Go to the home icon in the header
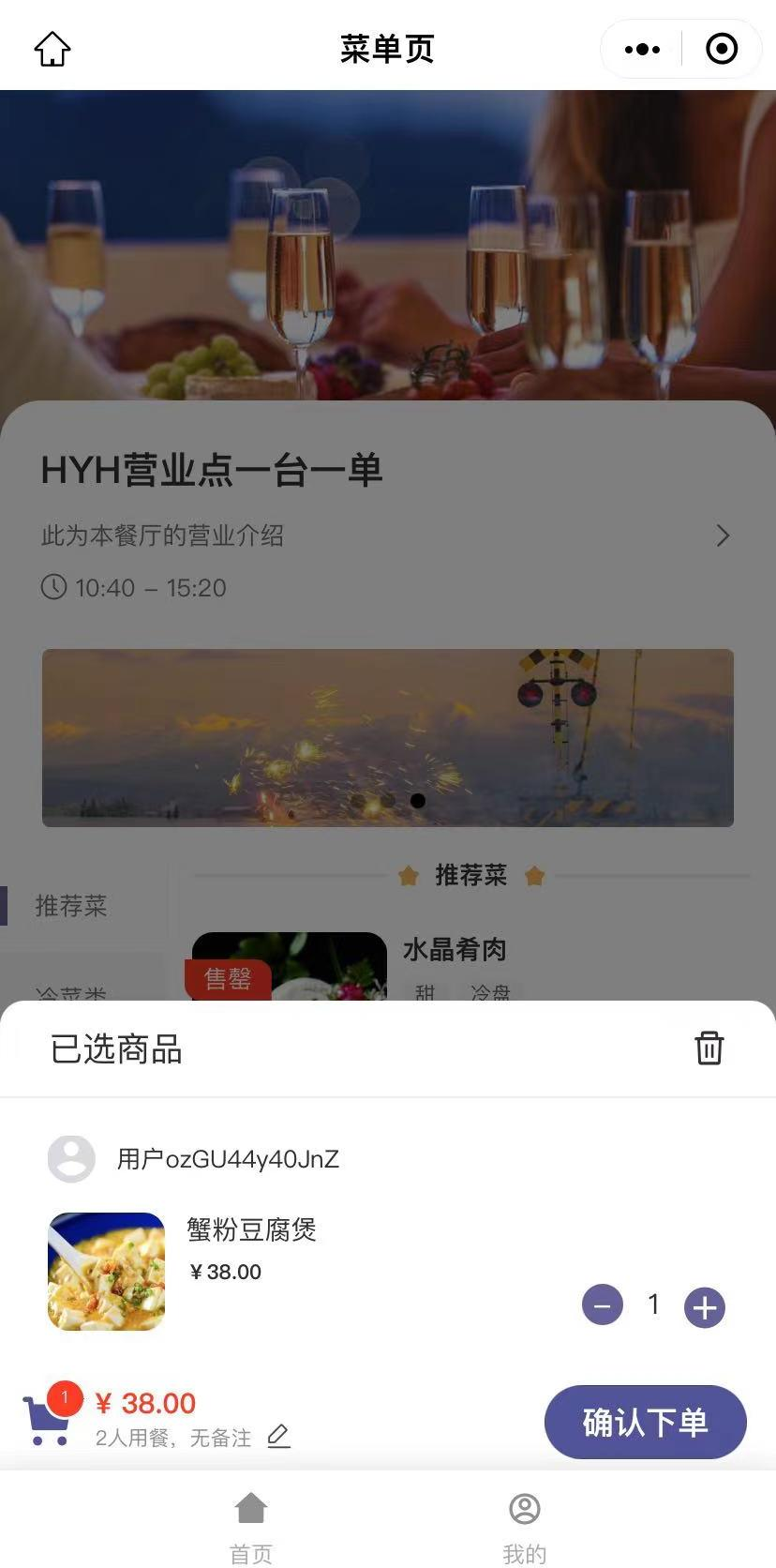The width and height of the screenshot is (776, 1568). 52,49
